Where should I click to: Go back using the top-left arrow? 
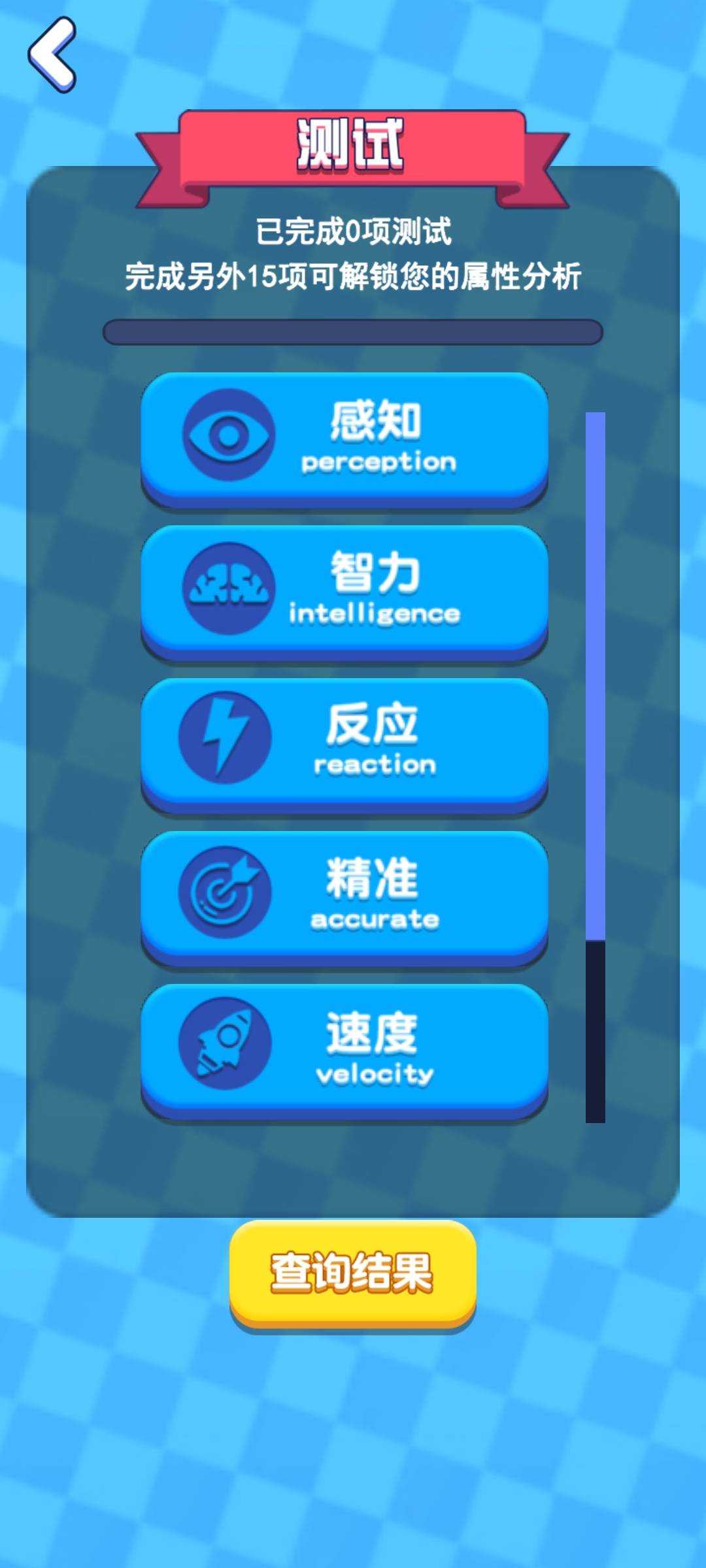pos(52,55)
